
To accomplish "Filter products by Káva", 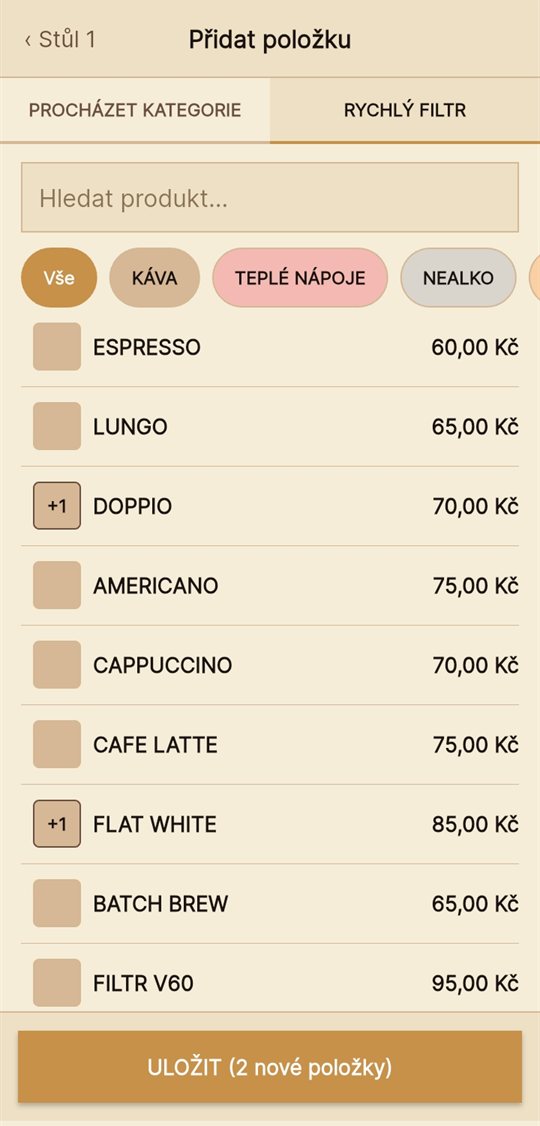I will coord(154,278).
